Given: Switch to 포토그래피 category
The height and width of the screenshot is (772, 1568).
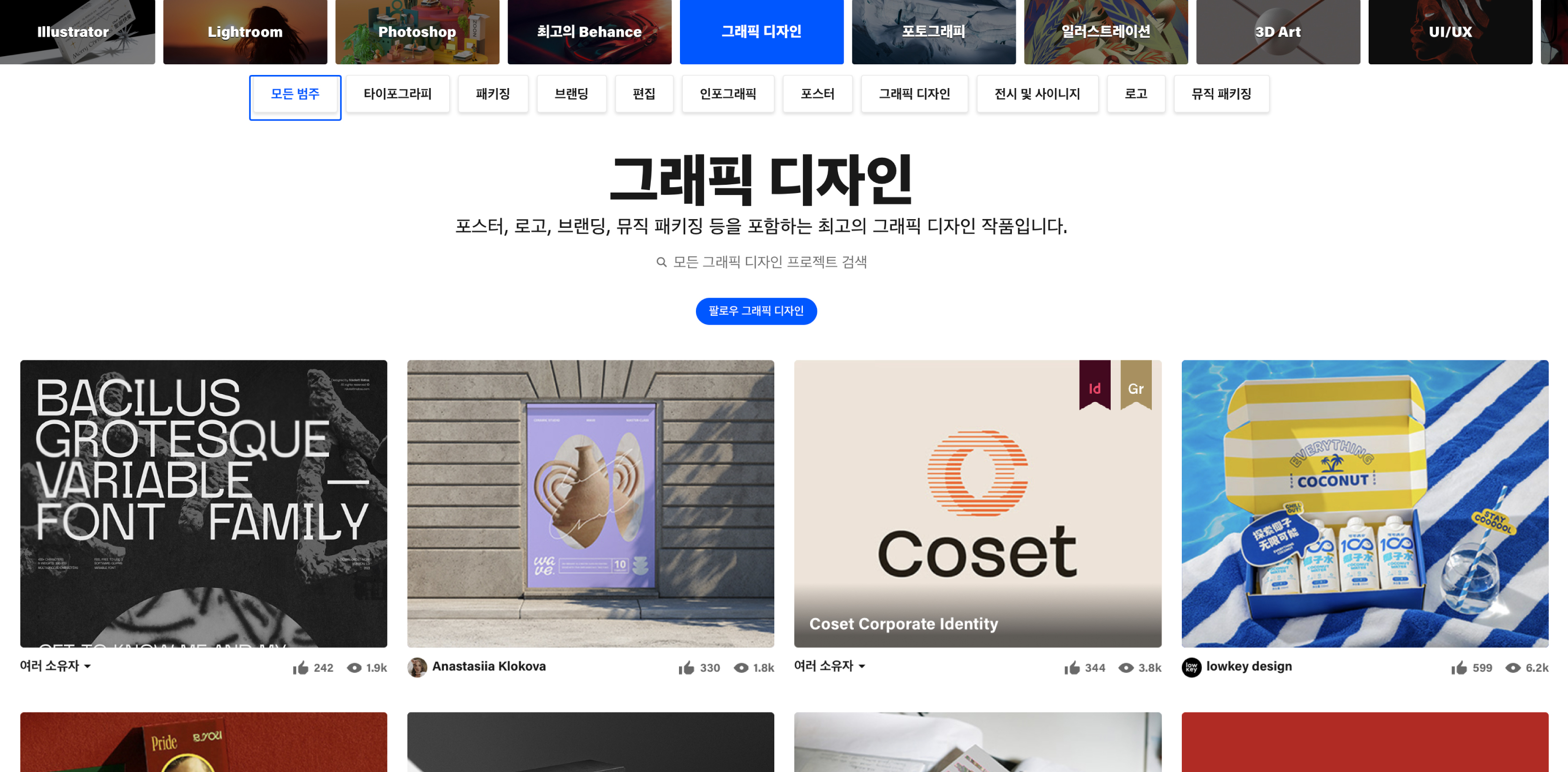Looking at the screenshot, I should [933, 31].
